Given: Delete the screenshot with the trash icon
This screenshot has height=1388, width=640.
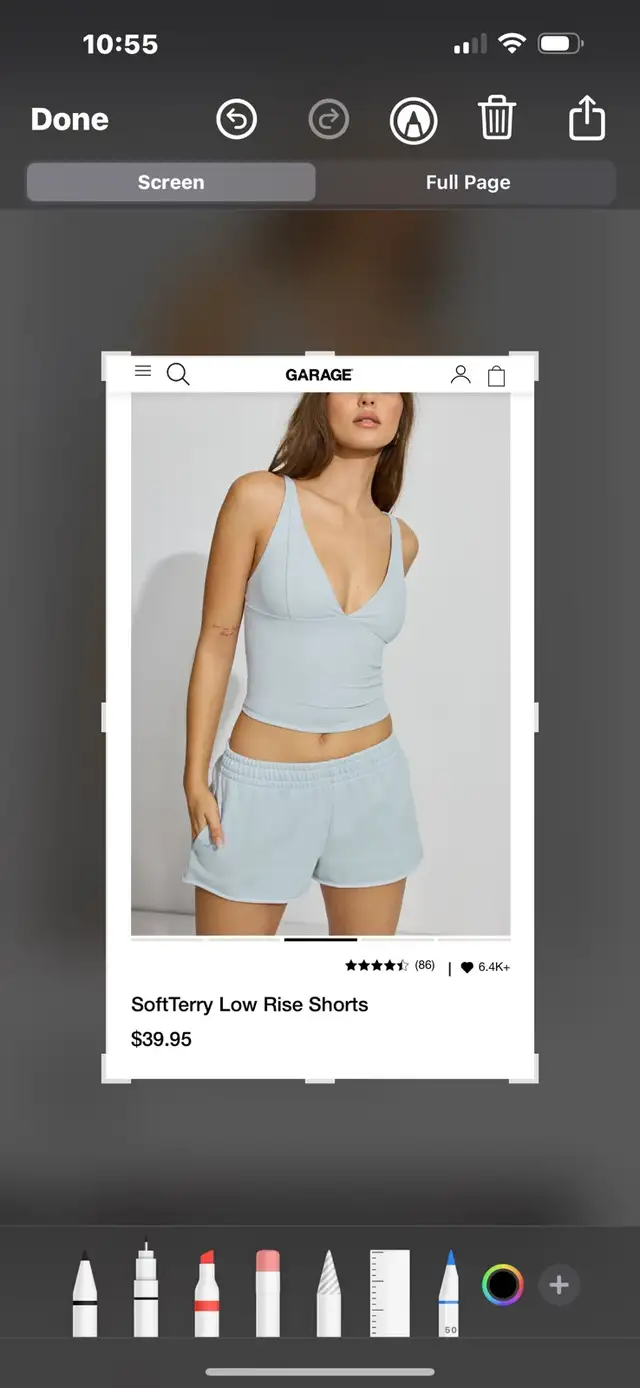Looking at the screenshot, I should [x=497, y=119].
